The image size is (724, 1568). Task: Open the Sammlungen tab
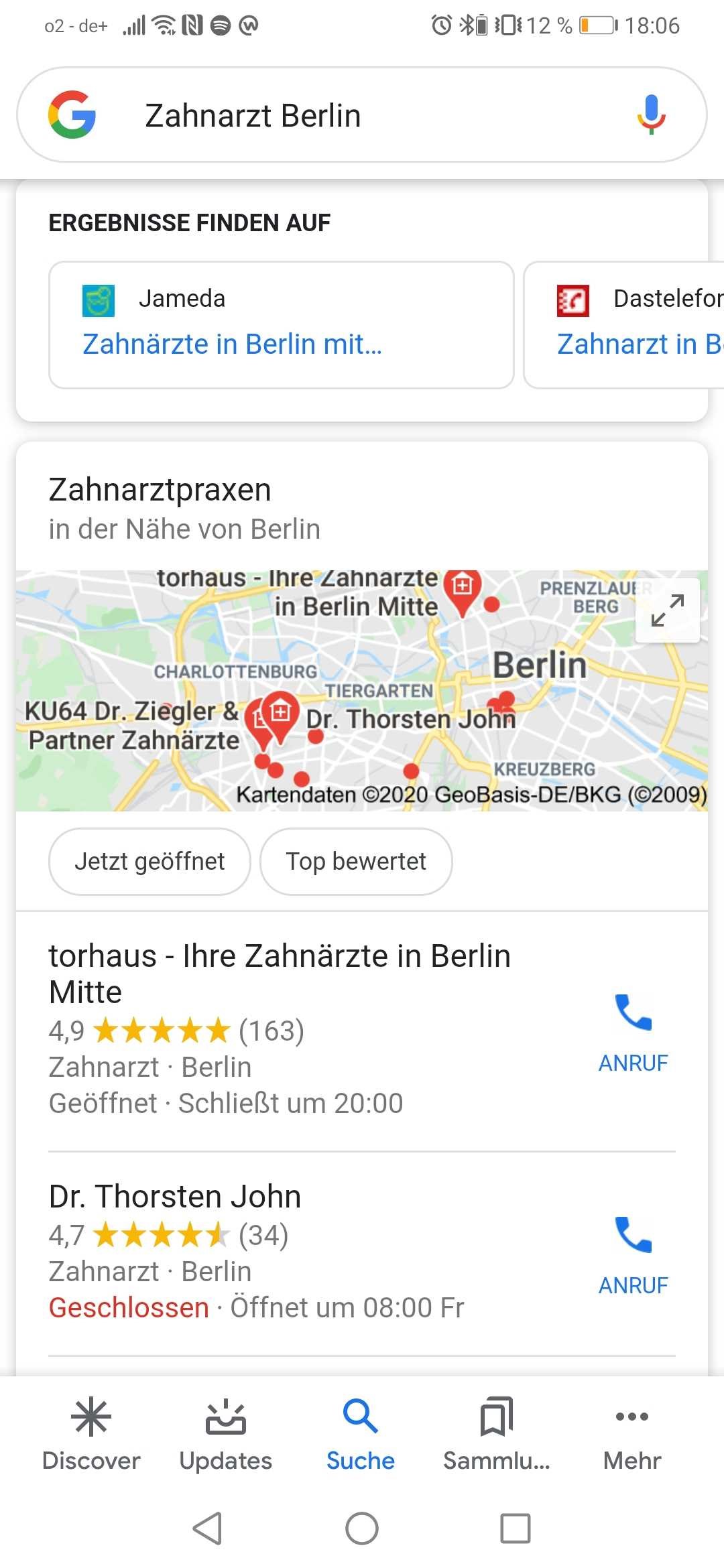(x=496, y=1434)
